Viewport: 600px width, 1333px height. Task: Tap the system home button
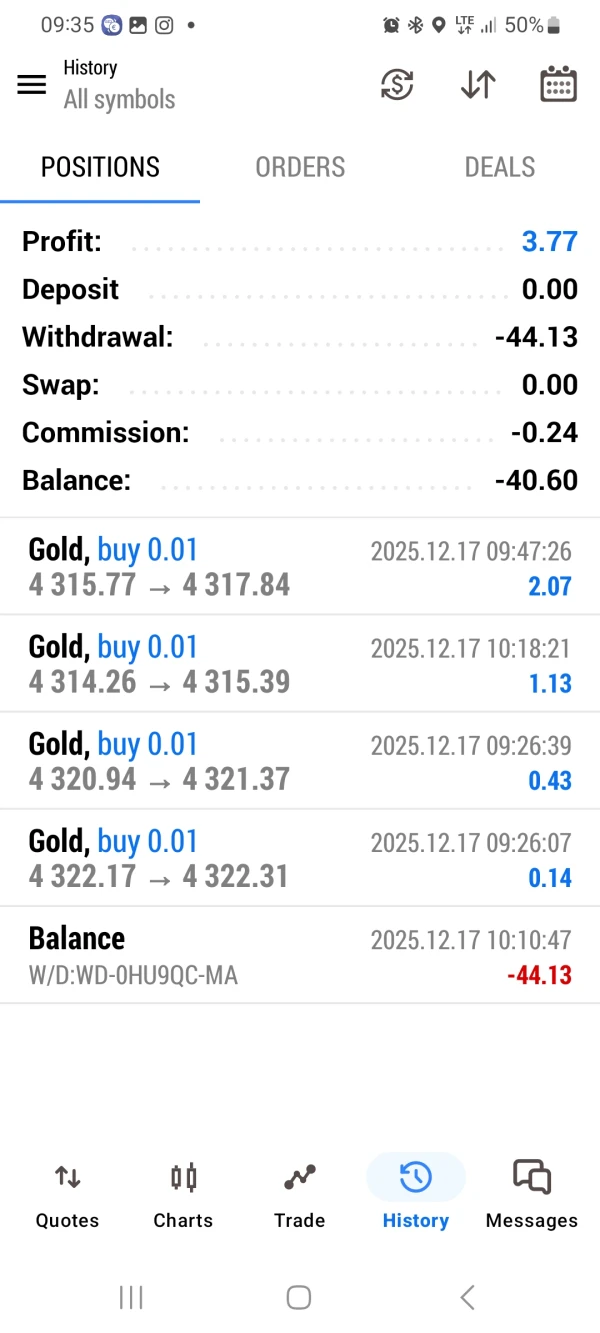[299, 1297]
